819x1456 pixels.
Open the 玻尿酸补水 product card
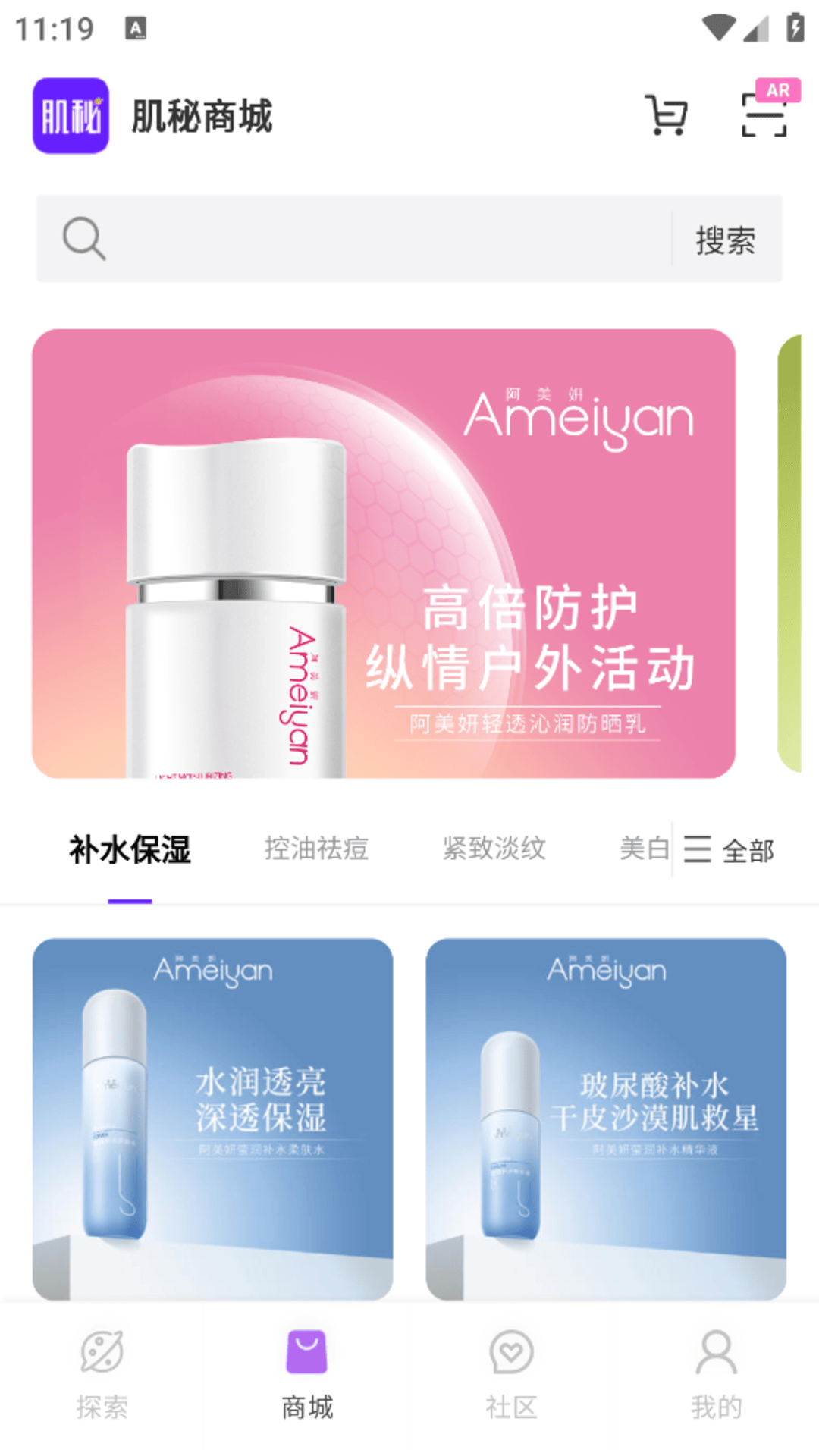pos(606,1119)
